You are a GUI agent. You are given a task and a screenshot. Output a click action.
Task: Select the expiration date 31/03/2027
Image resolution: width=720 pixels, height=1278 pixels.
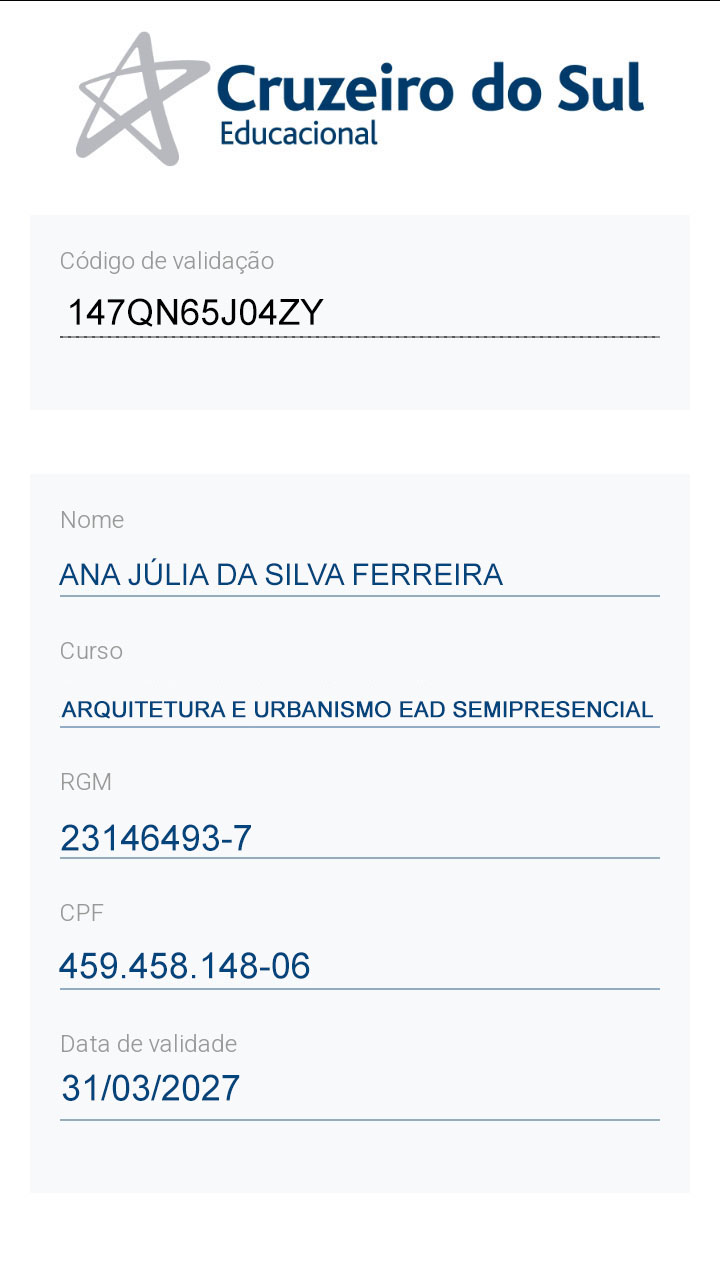tap(150, 1089)
